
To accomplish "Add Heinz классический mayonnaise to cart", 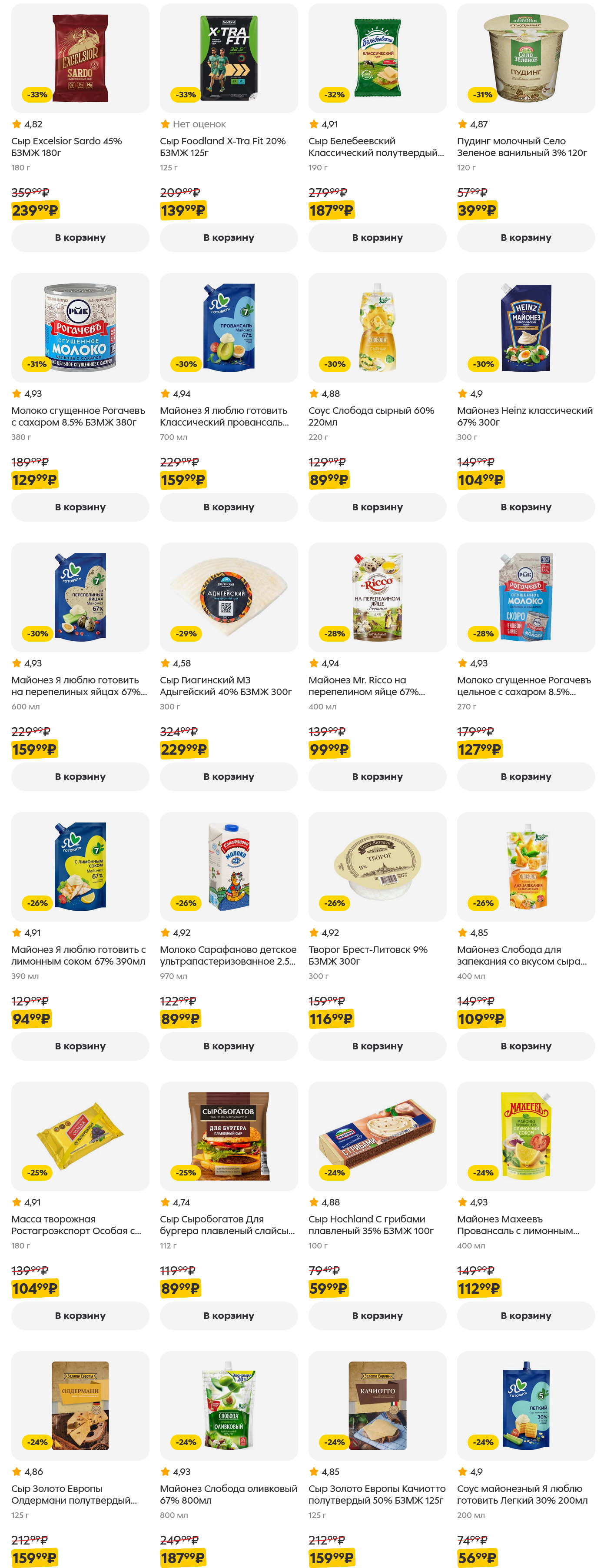I will [x=525, y=507].
